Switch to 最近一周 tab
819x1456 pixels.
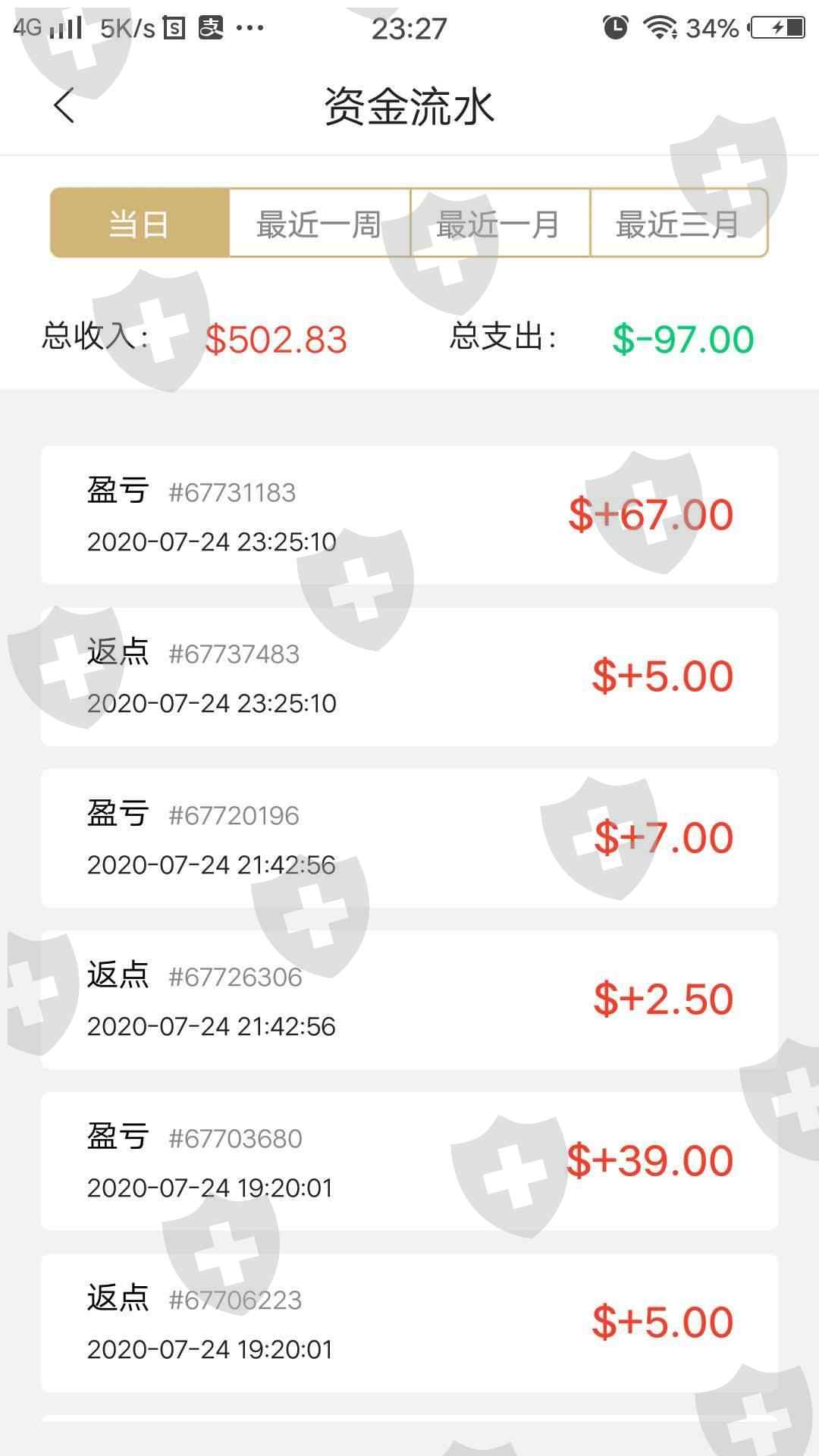(x=319, y=224)
